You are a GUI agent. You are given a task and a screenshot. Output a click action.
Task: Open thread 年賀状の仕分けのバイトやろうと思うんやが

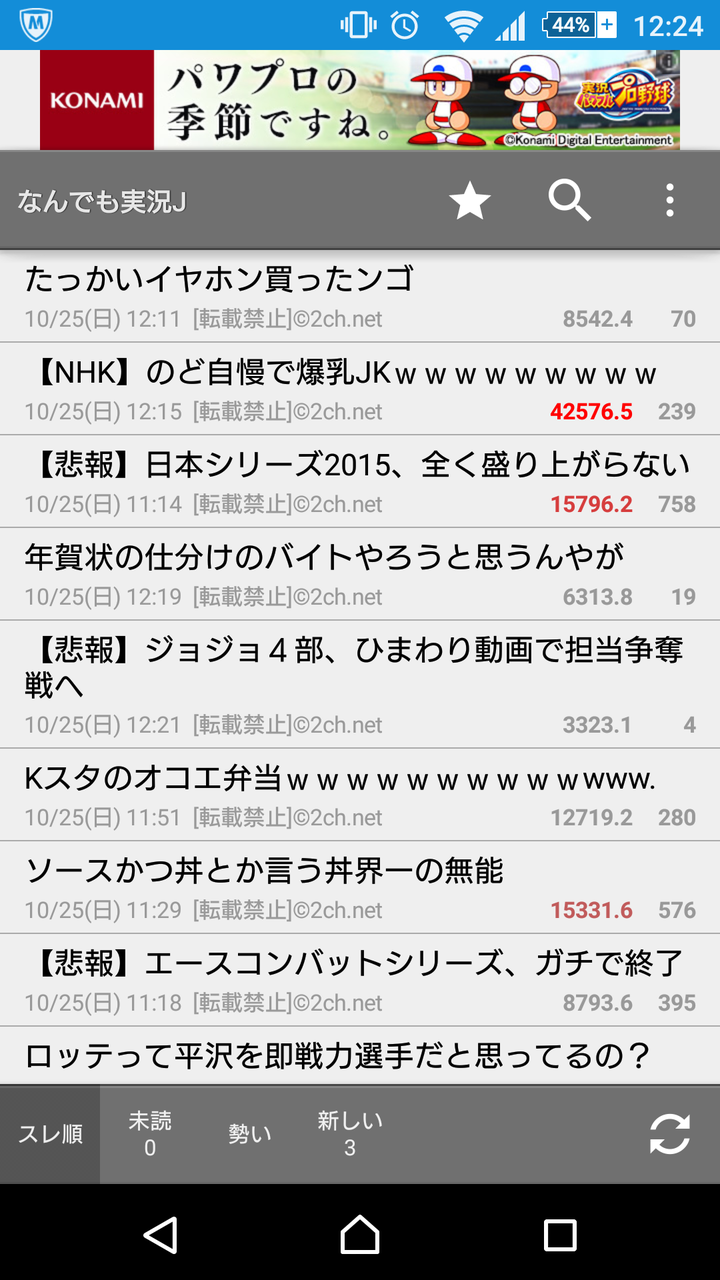(x=360, y=574)
